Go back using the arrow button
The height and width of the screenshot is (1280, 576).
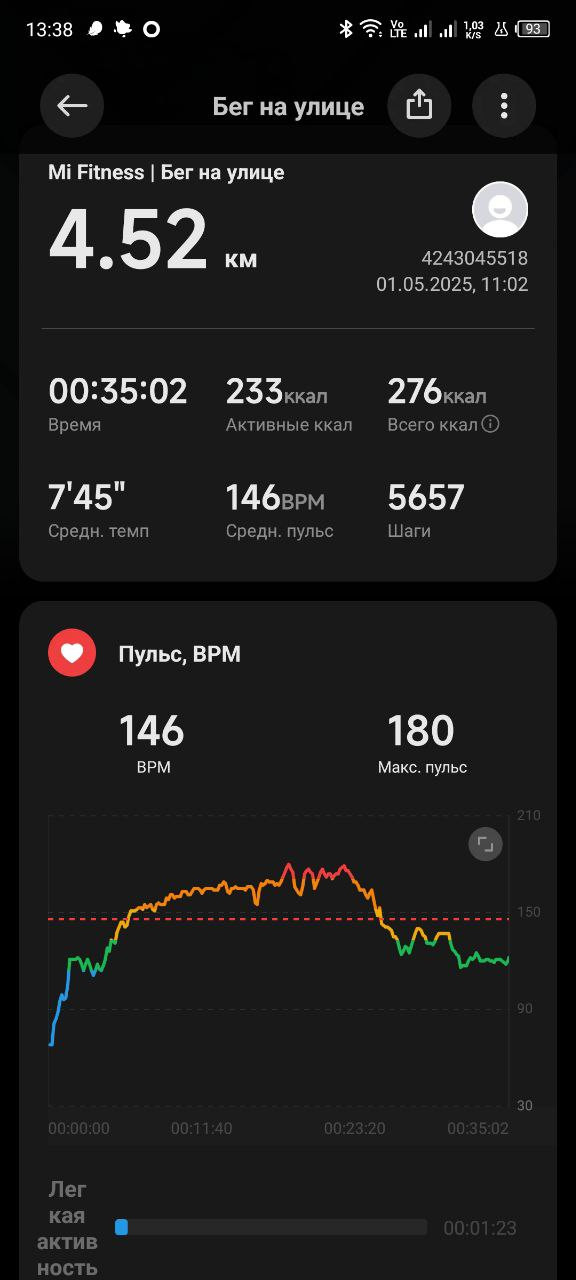[72, 106]
